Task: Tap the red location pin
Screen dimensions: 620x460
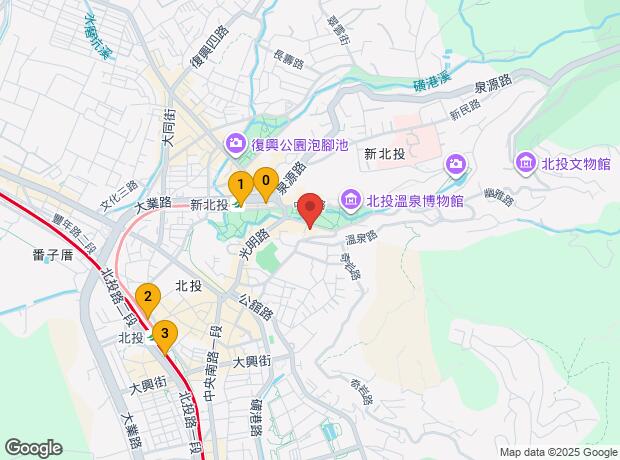Action: (x=310, y=210)
